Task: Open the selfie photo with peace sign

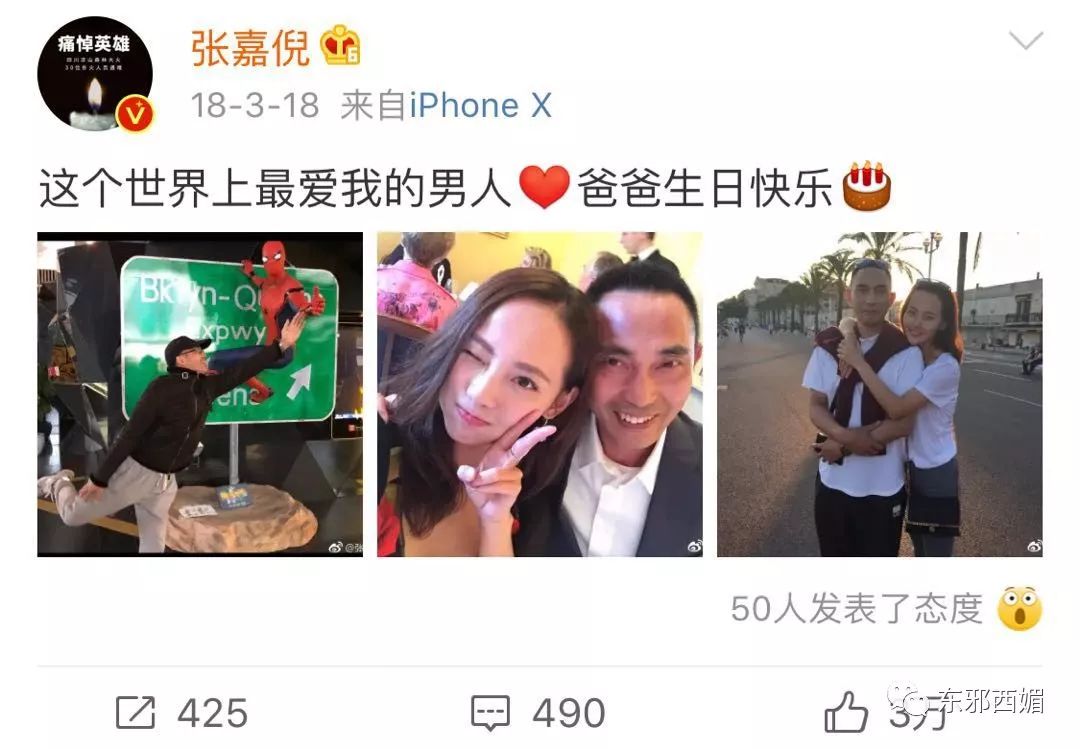Action: point(539,394)
